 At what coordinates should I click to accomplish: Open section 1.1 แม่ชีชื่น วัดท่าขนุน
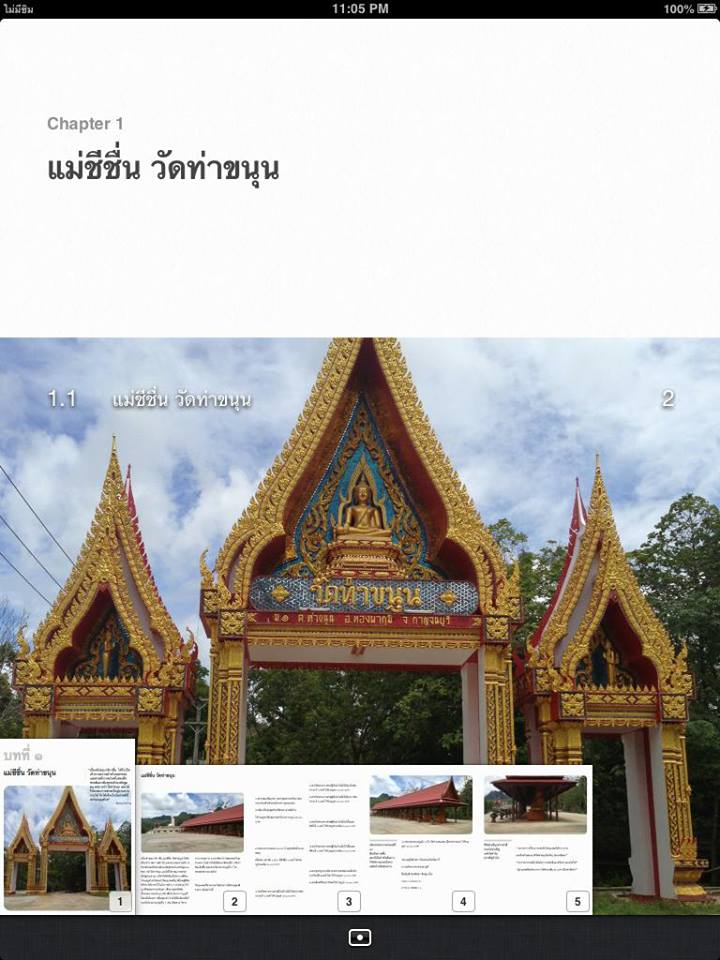pos(182,400)
